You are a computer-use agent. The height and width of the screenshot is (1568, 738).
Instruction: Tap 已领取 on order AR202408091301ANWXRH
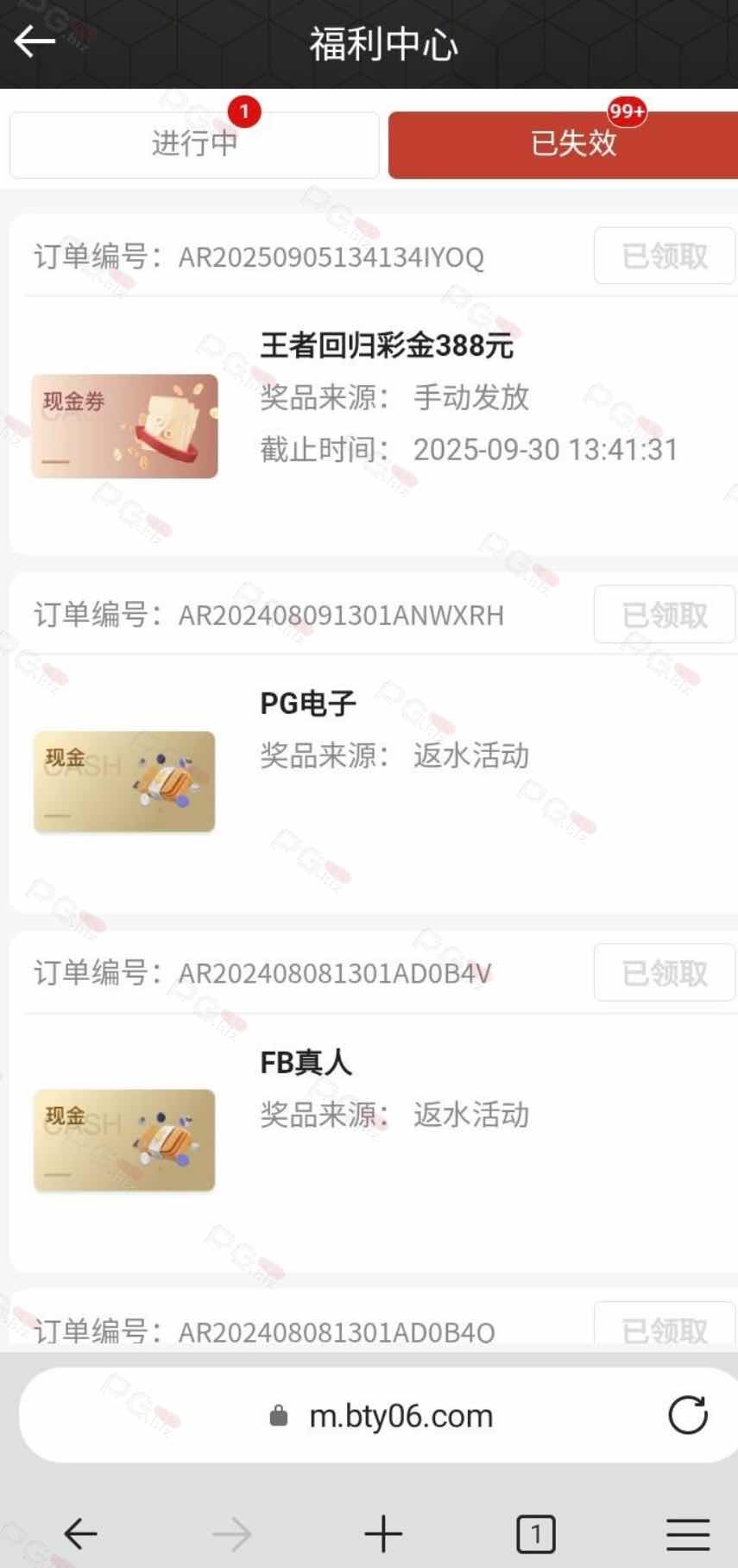pyautogui.click(x=664, y=615)
